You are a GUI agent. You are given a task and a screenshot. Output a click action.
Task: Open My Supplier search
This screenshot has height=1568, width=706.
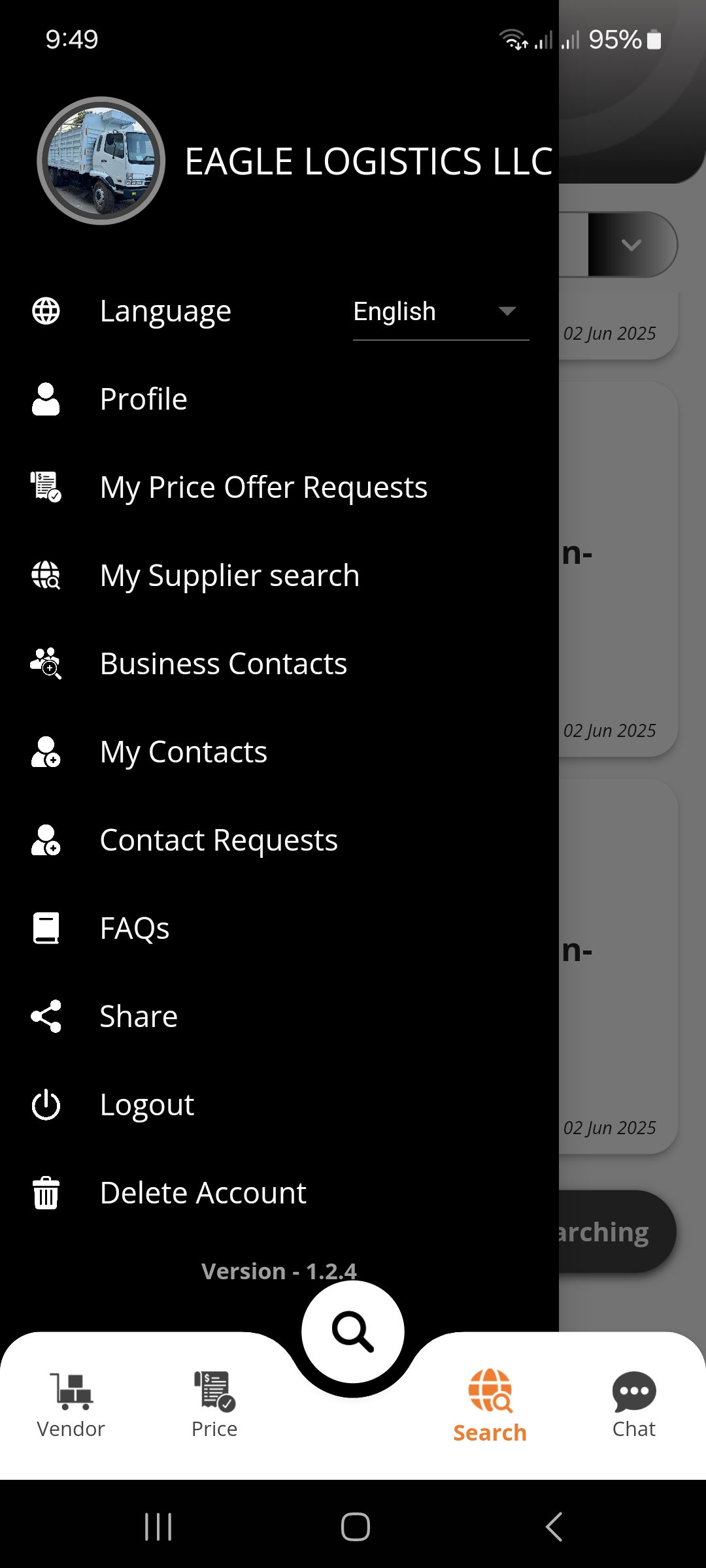279,576
